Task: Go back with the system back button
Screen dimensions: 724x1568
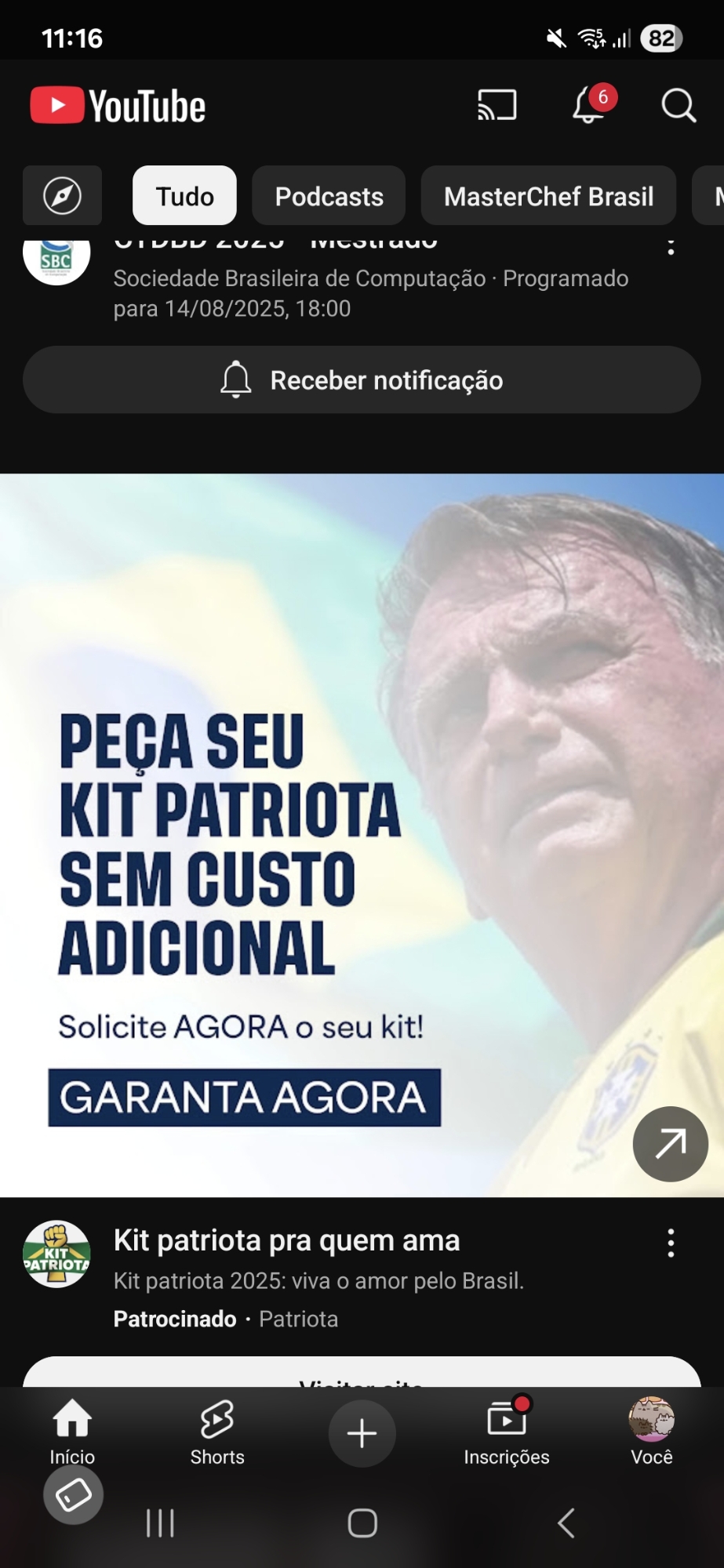Action: 566,1523
